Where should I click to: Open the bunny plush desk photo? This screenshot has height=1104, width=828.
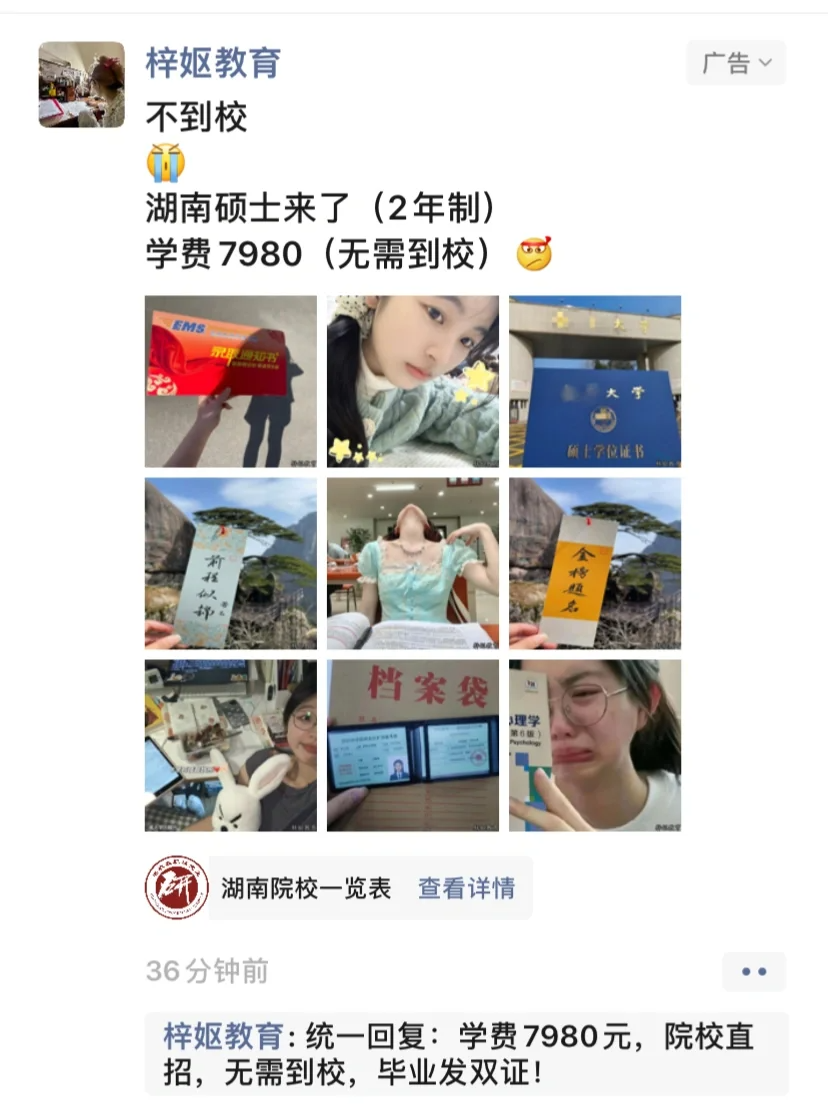click(x=231, y=745)
